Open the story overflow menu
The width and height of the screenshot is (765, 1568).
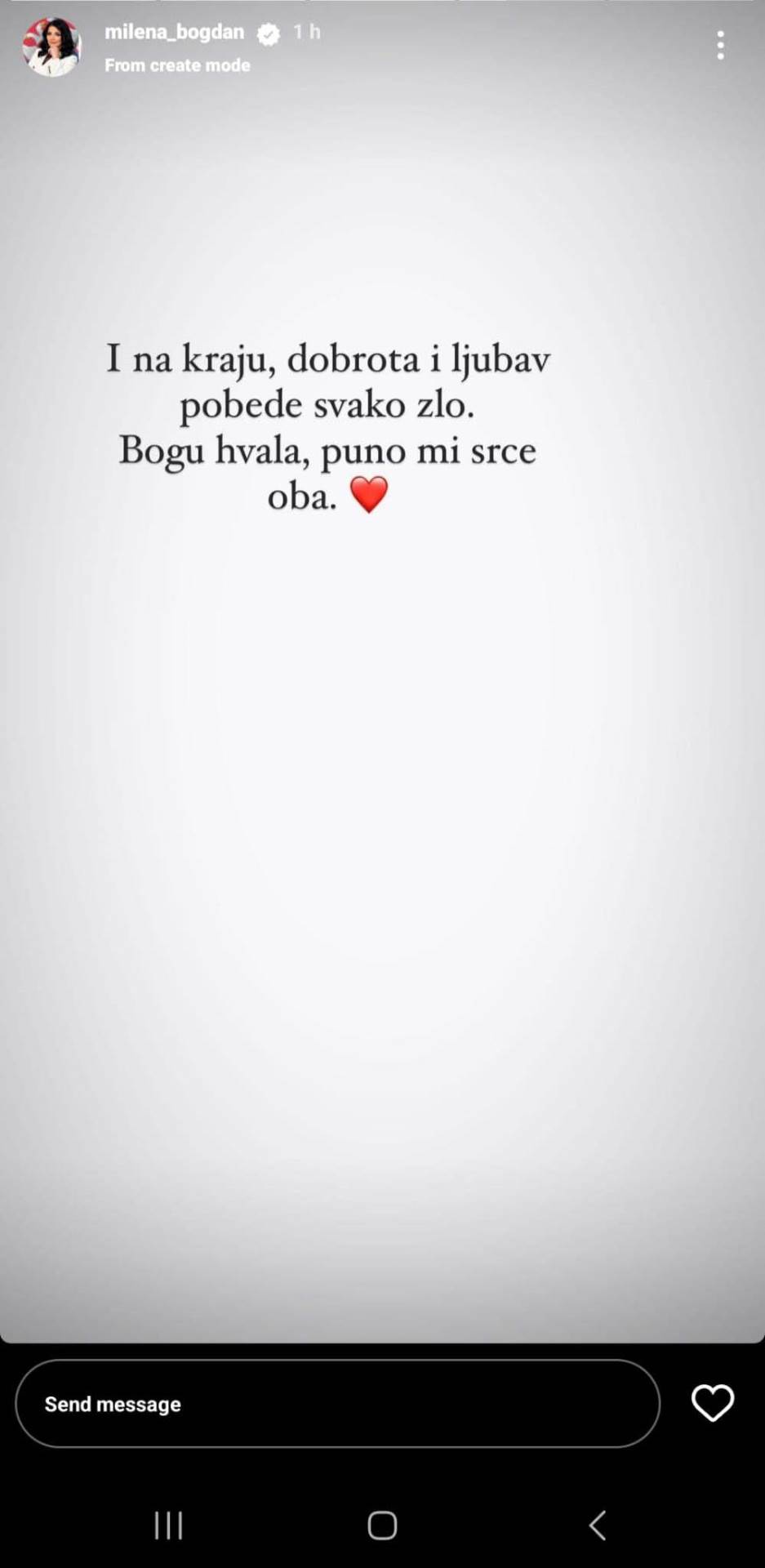(x=720, y=46)
